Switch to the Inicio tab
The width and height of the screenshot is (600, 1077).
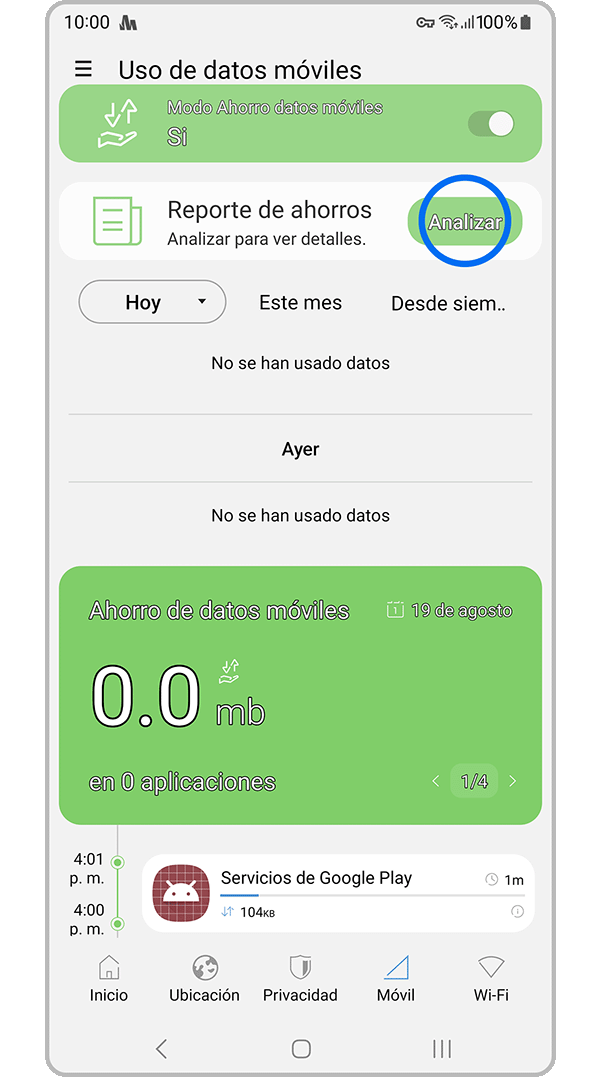pos(109,978)
